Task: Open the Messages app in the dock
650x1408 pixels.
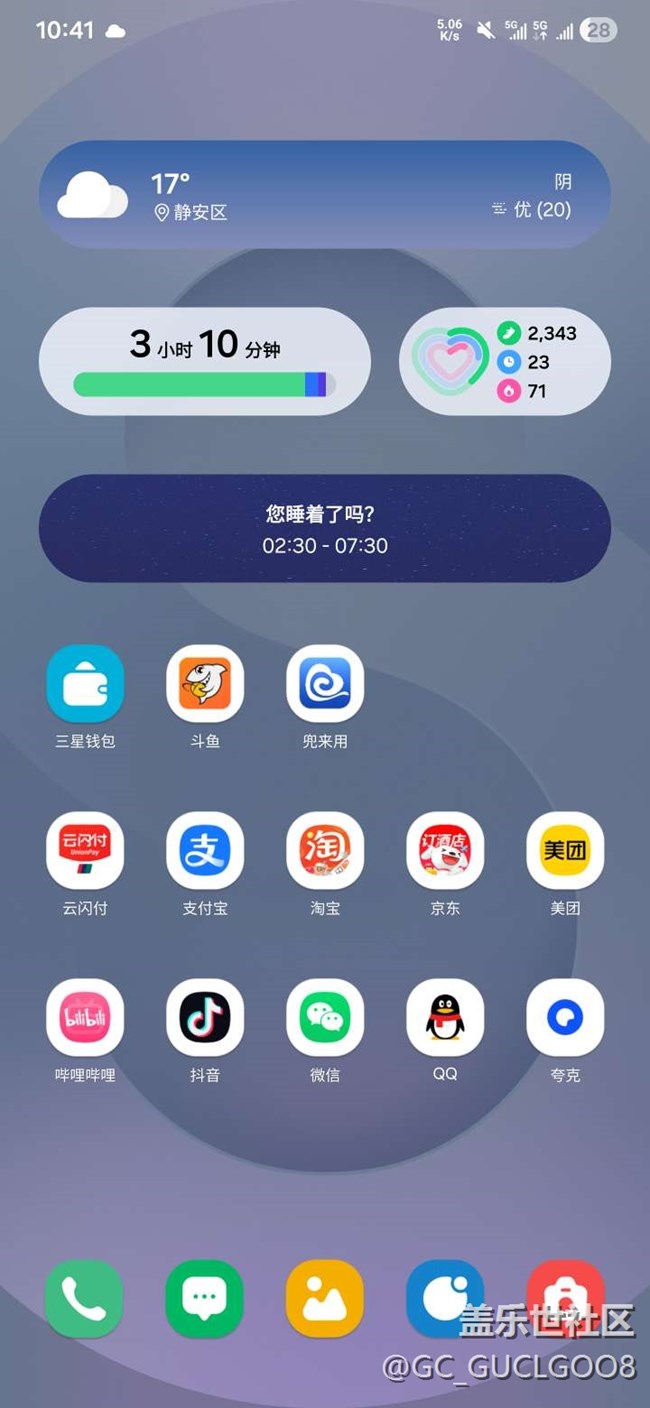Action: 205,1298
